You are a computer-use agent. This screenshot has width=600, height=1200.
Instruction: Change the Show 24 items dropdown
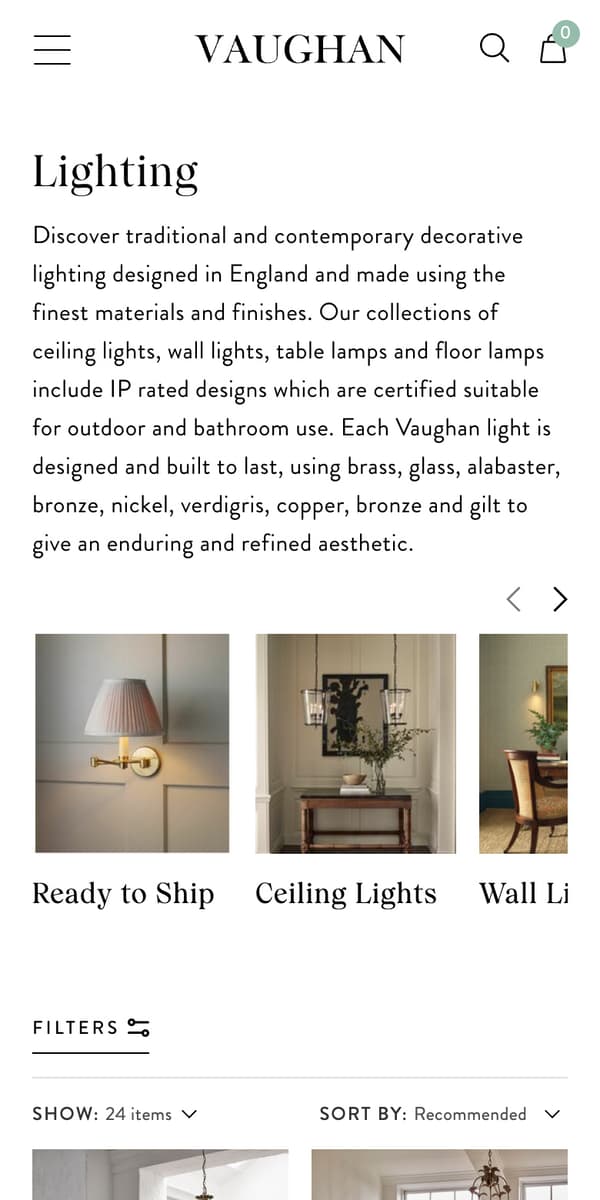point(115,1114)
